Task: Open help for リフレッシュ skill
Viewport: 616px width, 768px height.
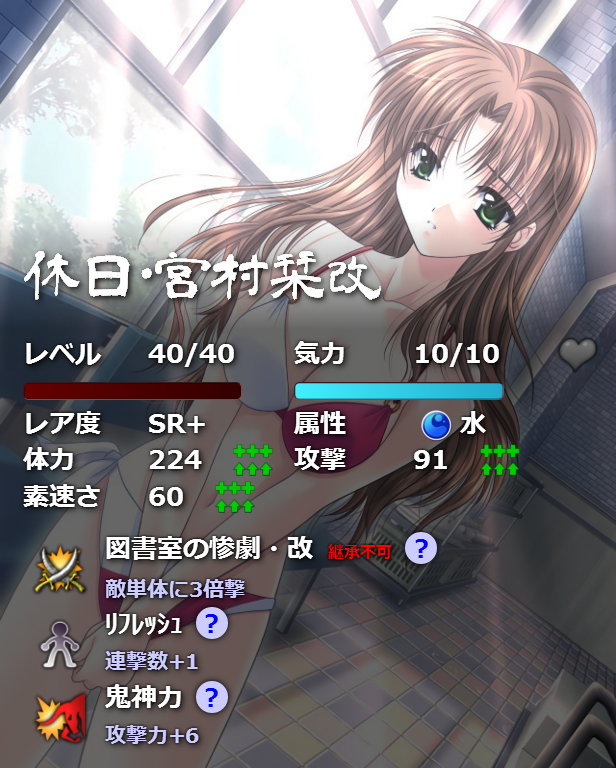Action: point(211,624)
